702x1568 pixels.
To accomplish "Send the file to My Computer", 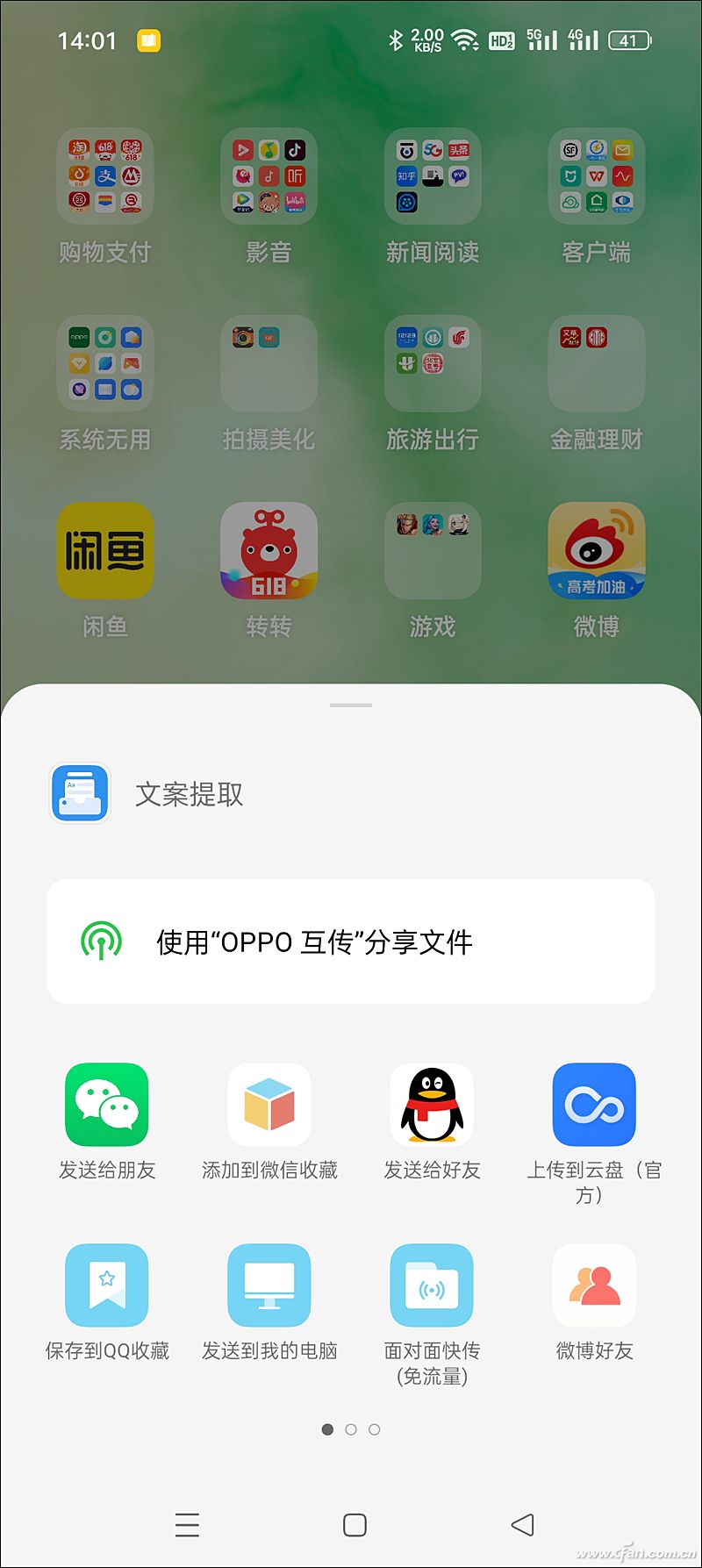I will tap(269, 1285).
